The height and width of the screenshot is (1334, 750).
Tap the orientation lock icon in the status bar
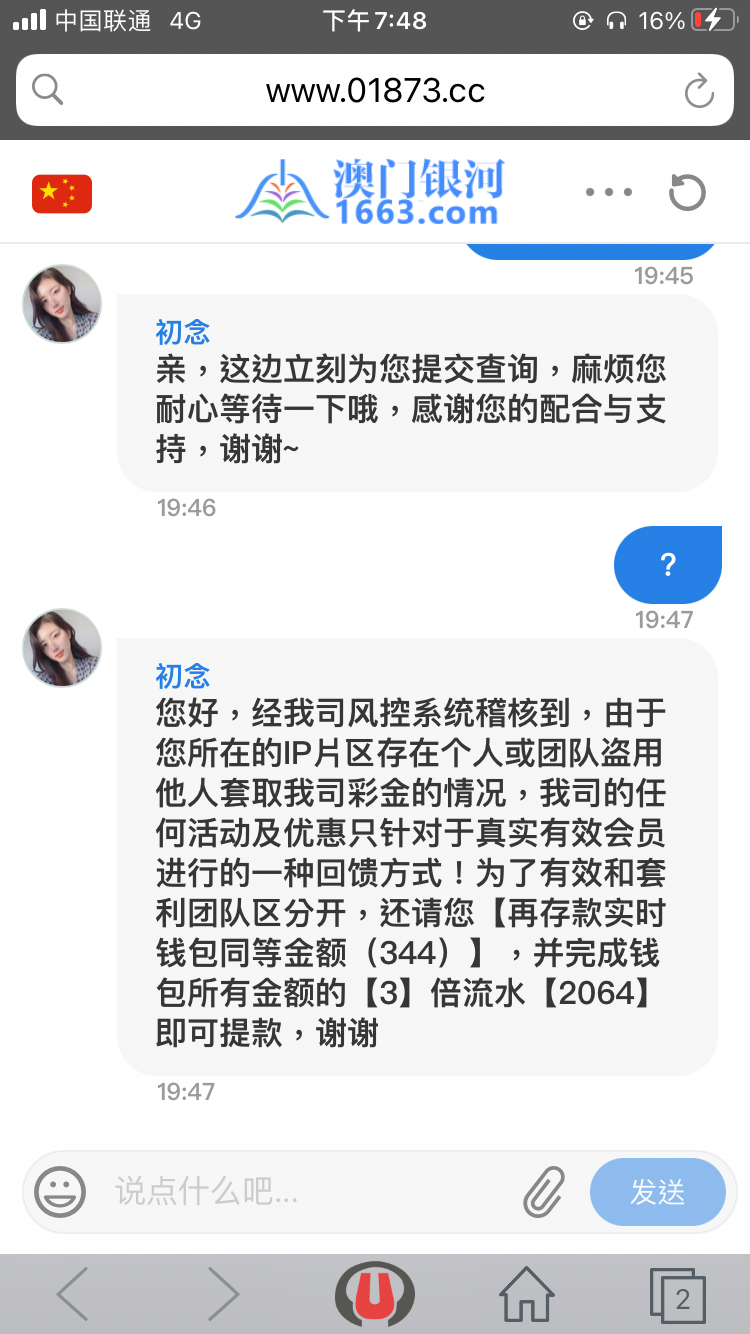(x=583, y=19)
